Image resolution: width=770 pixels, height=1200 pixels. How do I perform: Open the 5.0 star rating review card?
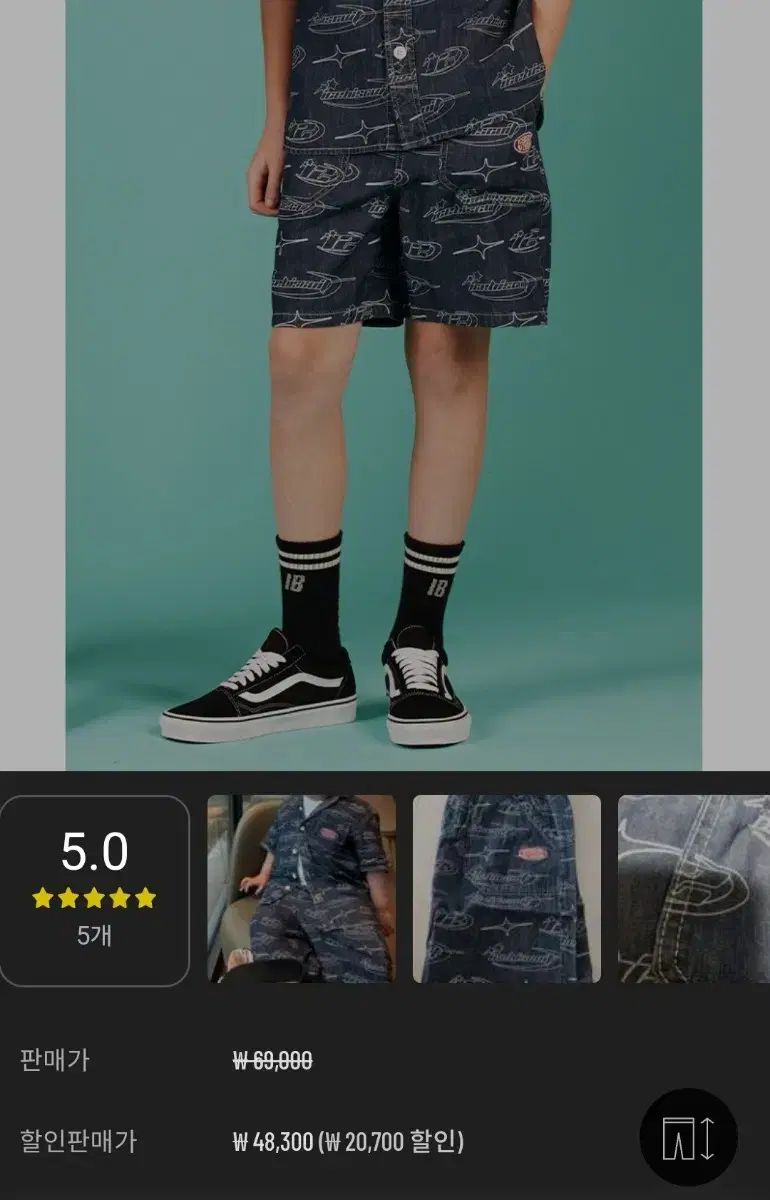pos(94,890)
